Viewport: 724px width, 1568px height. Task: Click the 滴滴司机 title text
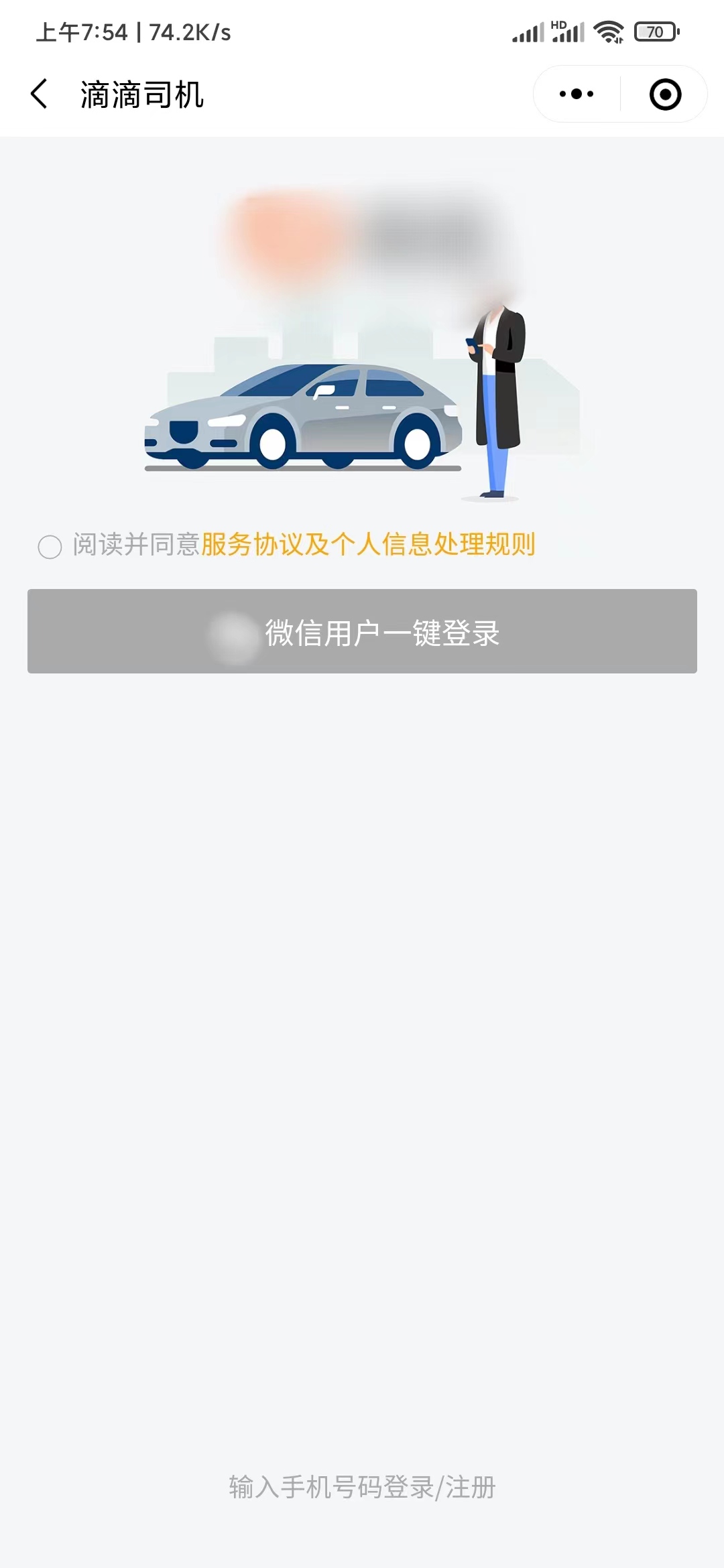(141, 94)
